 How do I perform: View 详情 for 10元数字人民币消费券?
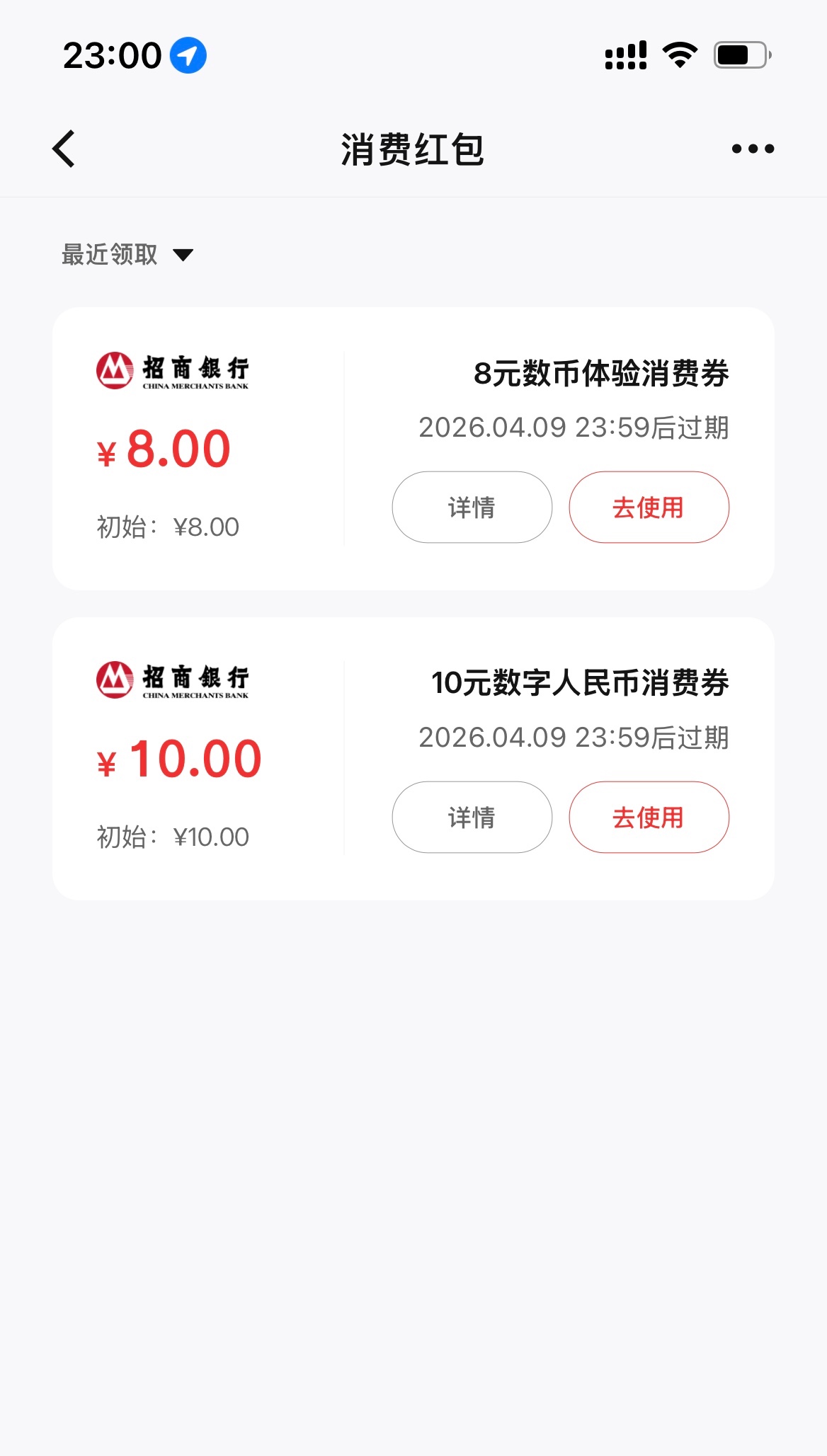tap(472, 818)
